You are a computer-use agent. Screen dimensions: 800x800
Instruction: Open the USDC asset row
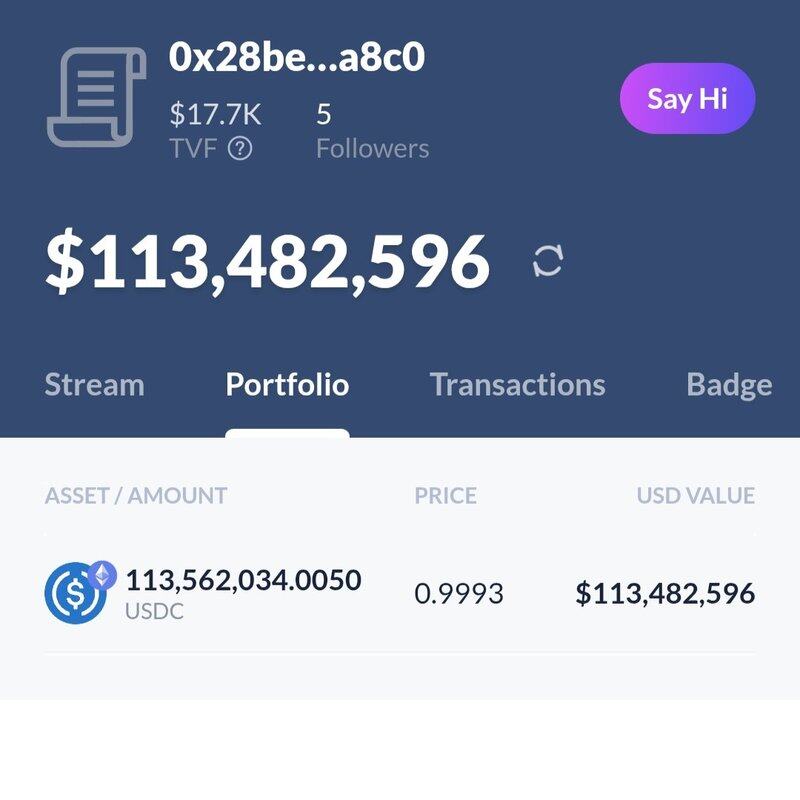point(400,593)
